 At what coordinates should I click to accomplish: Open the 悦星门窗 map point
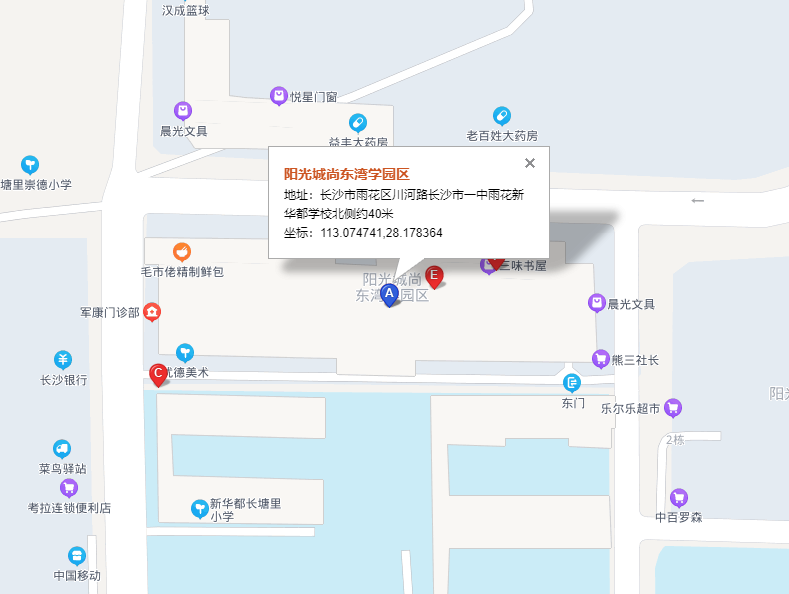[279, 96]
